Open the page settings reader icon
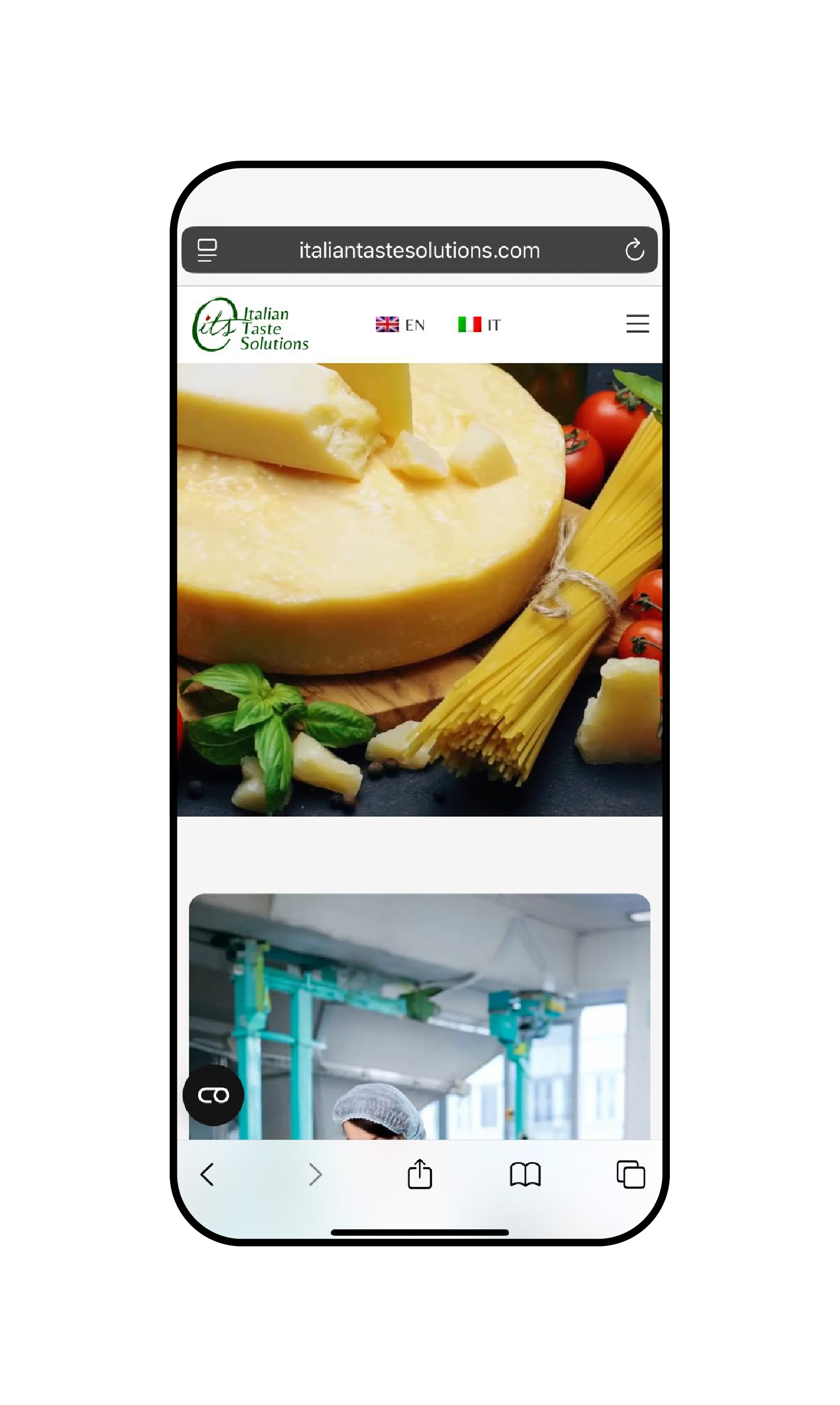 (x=207, y=250)
